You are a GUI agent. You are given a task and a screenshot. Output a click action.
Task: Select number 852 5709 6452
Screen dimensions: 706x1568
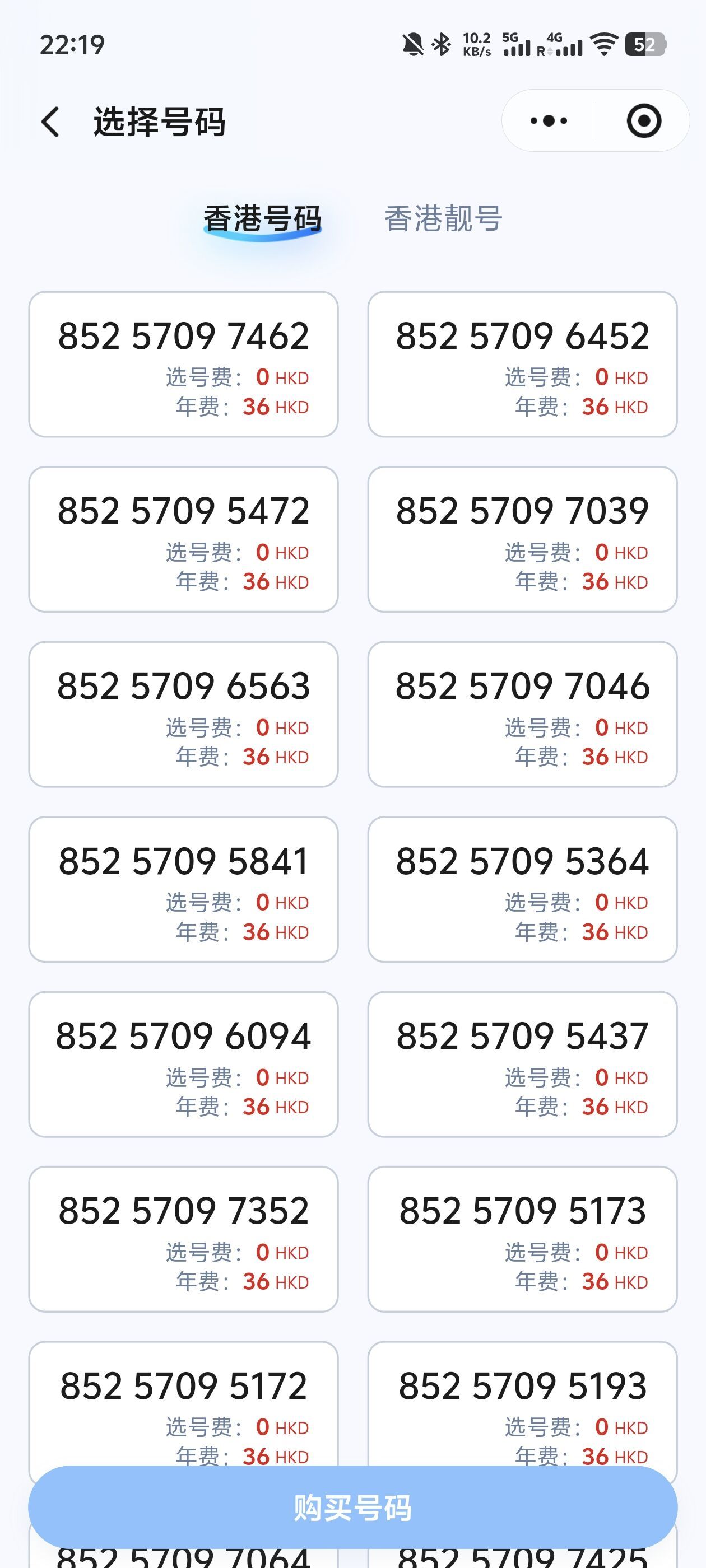522,363
